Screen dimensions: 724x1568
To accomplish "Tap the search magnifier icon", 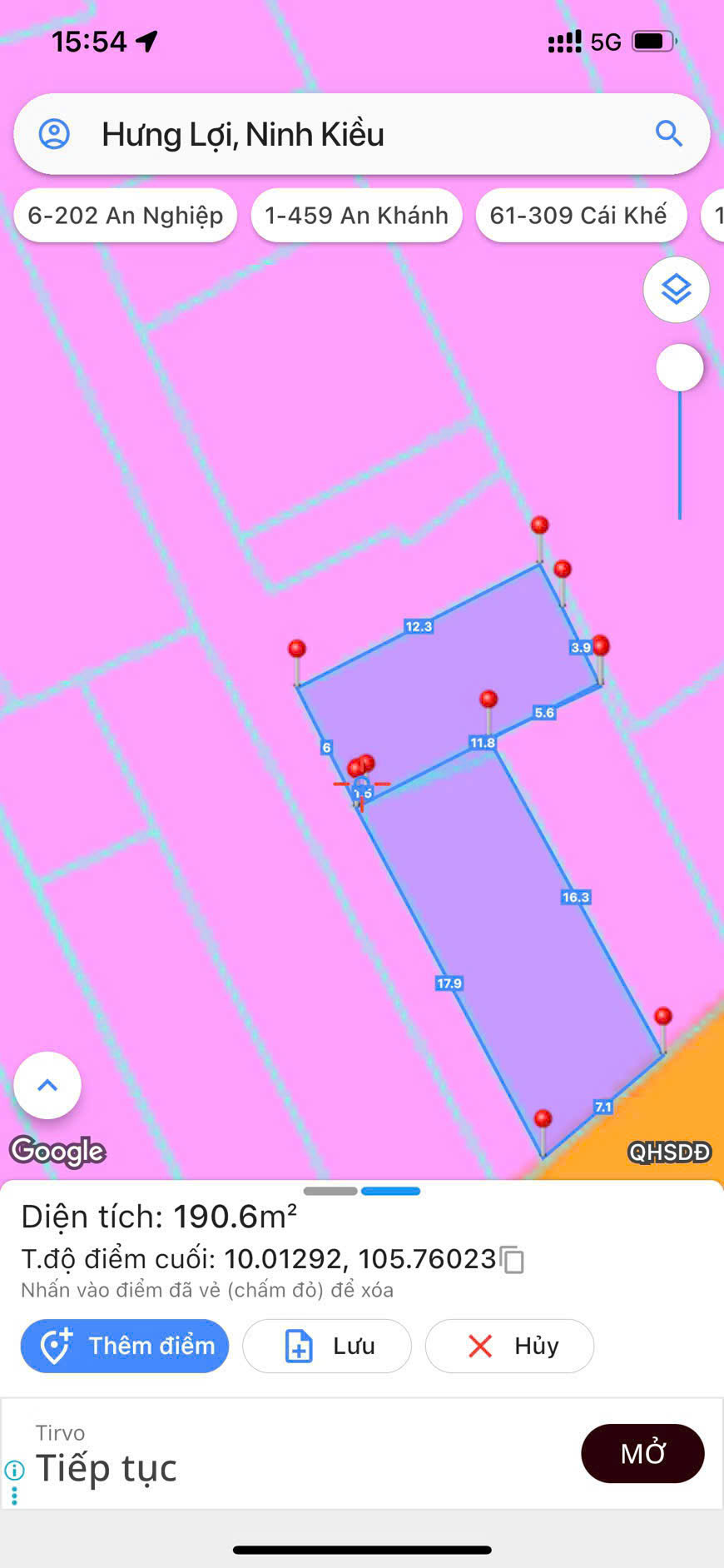I will tap(668, 133).
